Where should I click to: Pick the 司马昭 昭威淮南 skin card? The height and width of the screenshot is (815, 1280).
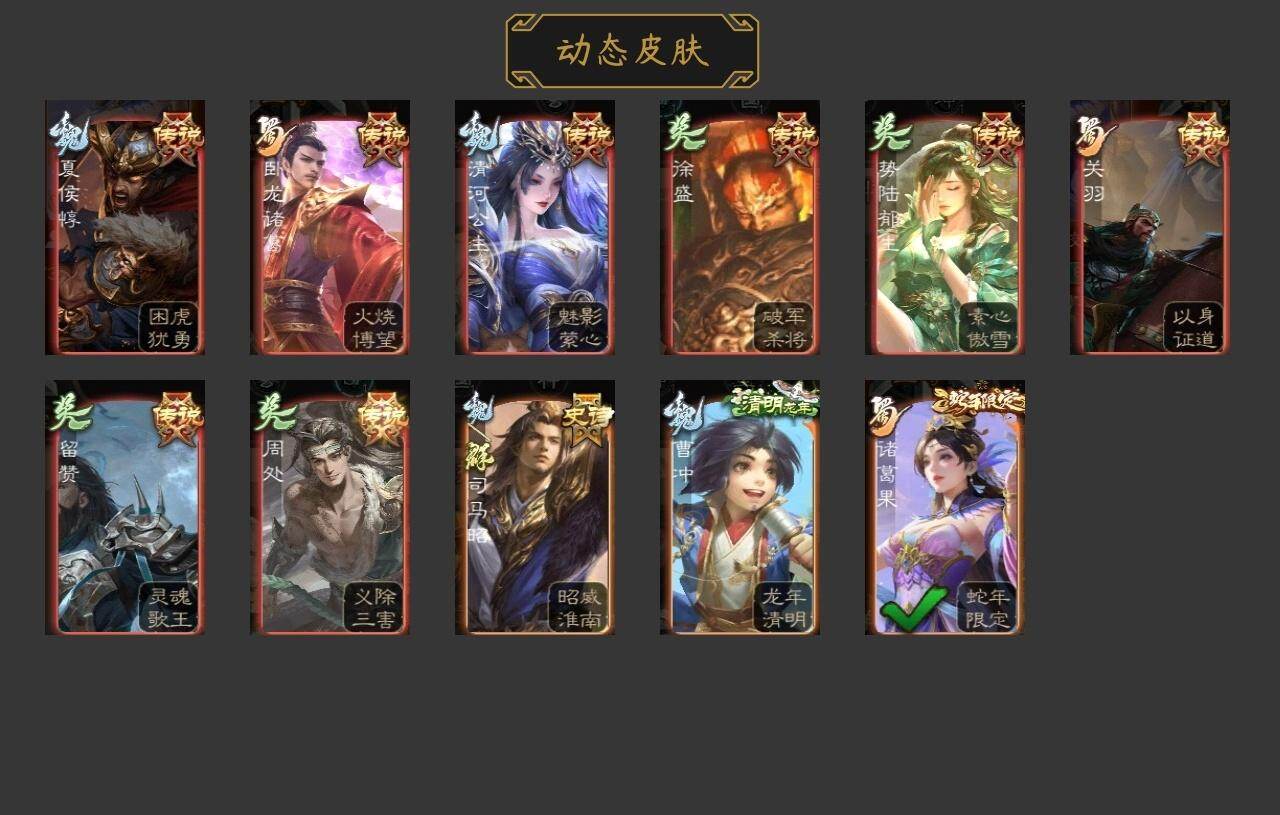[x=535, y=508]
